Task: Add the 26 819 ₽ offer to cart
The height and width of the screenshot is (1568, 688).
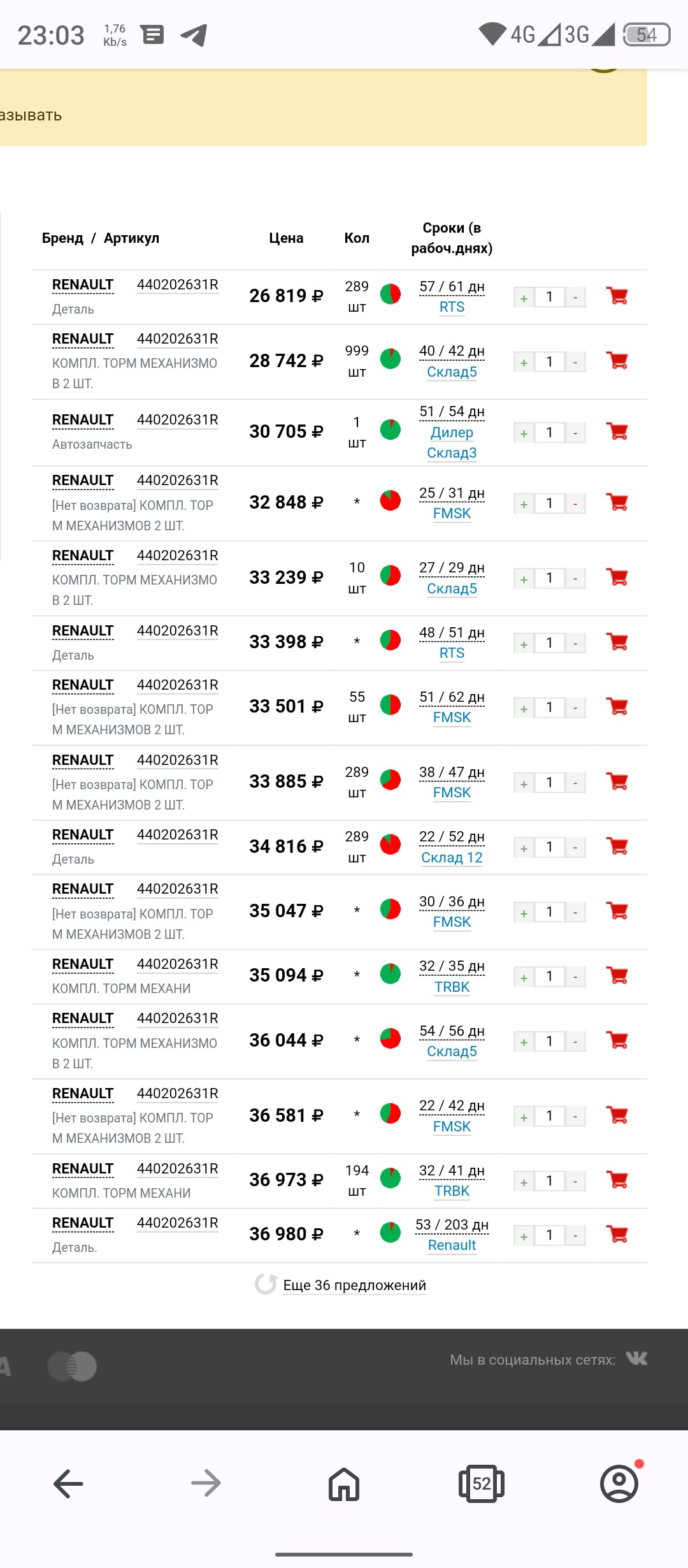Action: tap(617, 296)
